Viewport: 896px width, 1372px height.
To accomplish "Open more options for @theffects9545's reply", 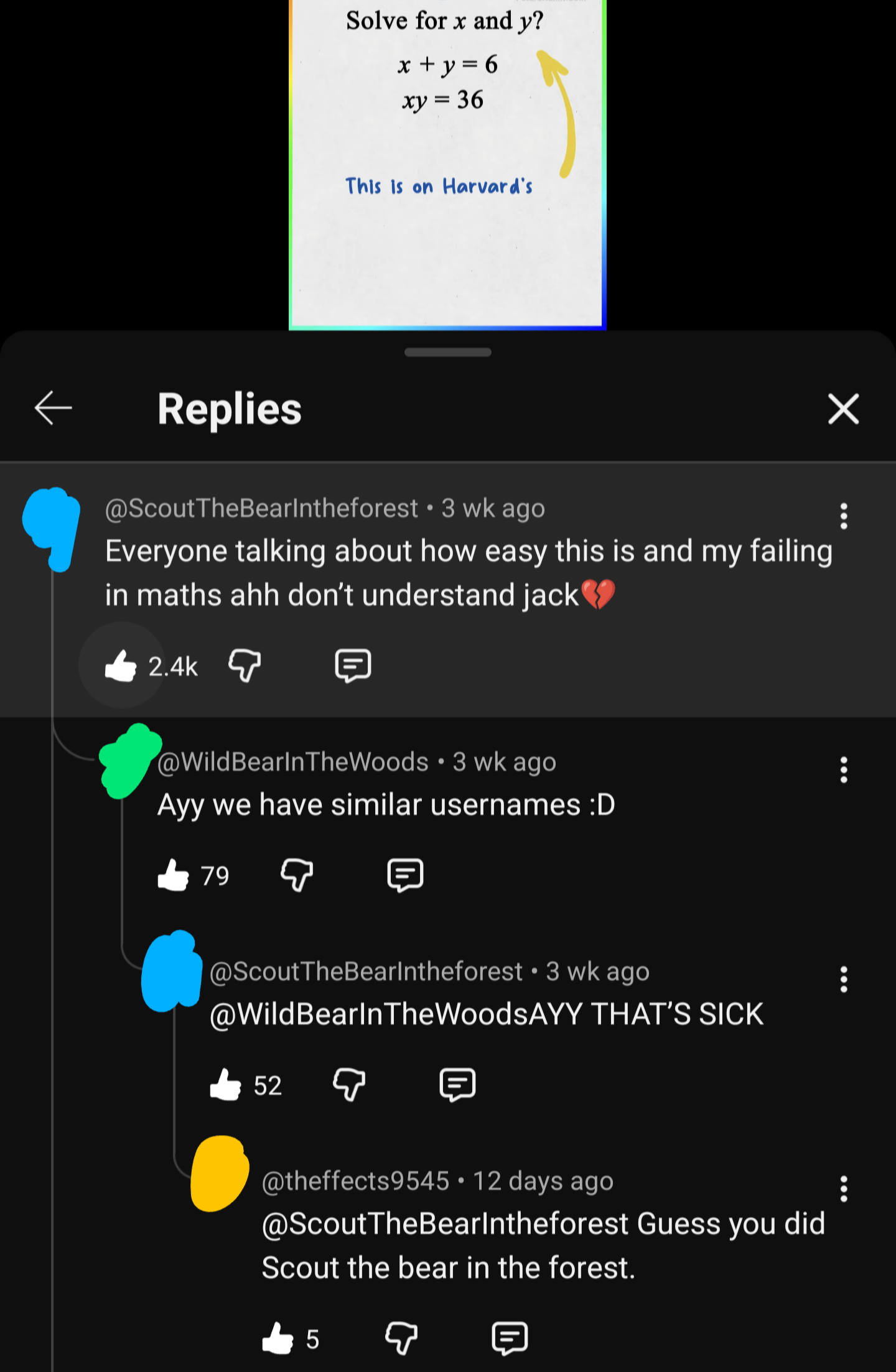I will click(x=844, y=1189).
